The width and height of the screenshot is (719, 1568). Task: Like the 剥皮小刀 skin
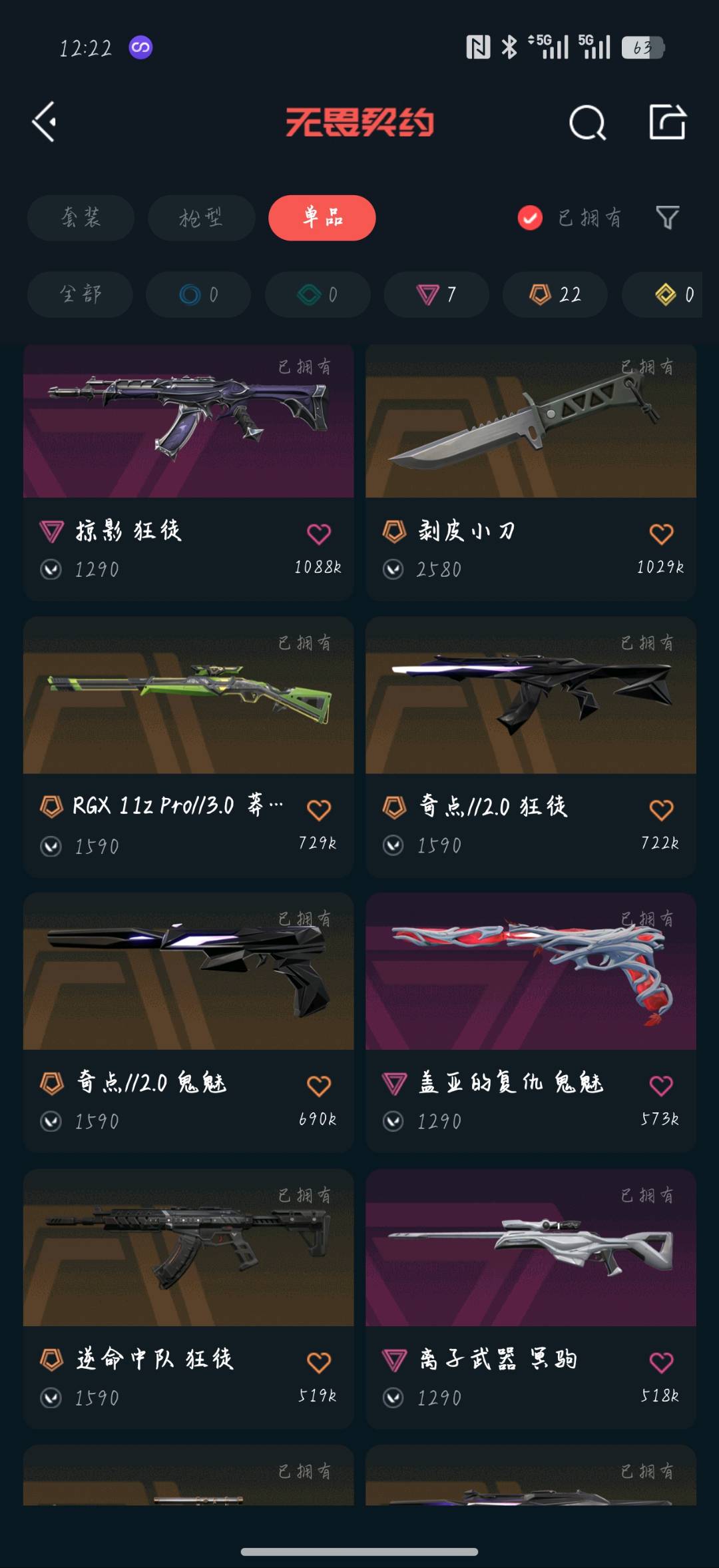click(661, 534)
